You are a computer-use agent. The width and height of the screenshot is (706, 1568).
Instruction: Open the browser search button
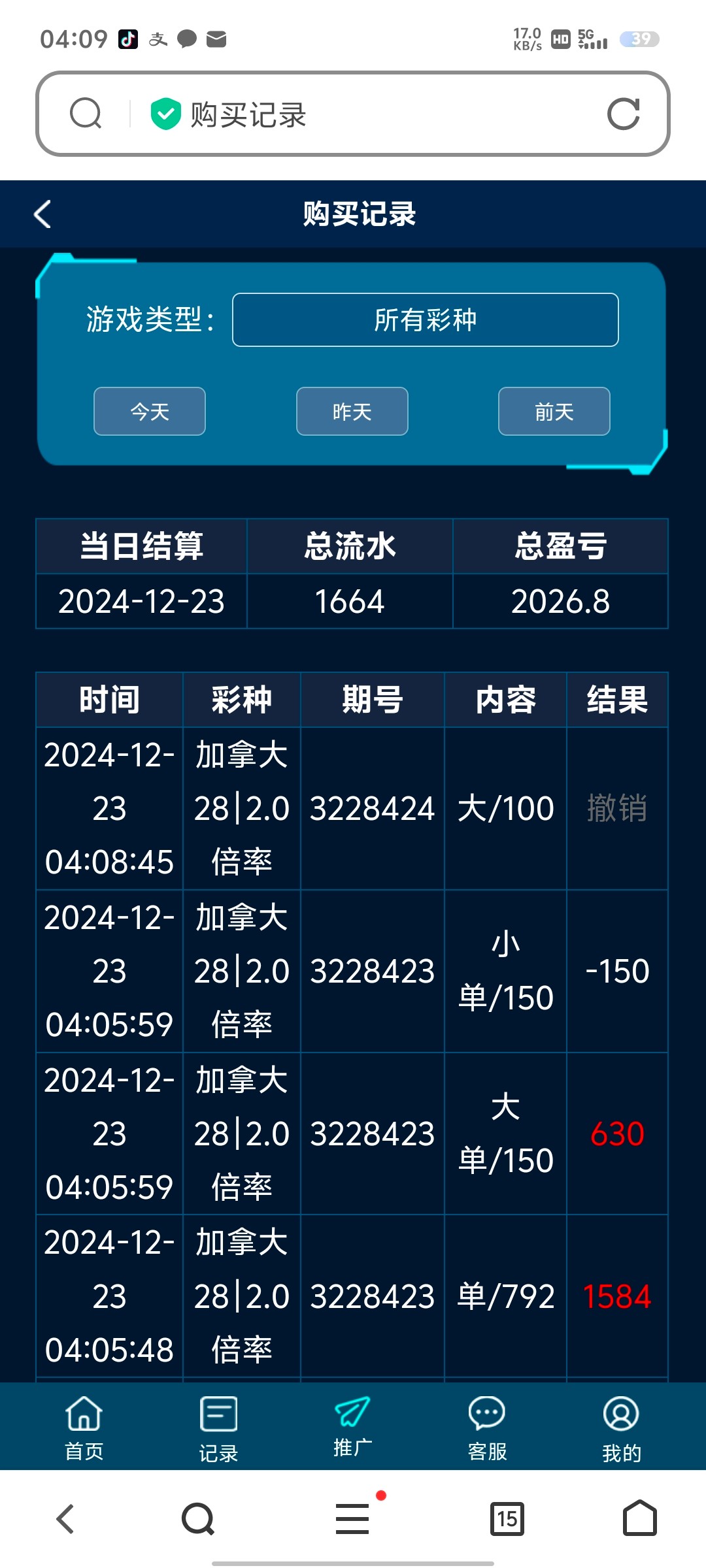point(198,1518)
